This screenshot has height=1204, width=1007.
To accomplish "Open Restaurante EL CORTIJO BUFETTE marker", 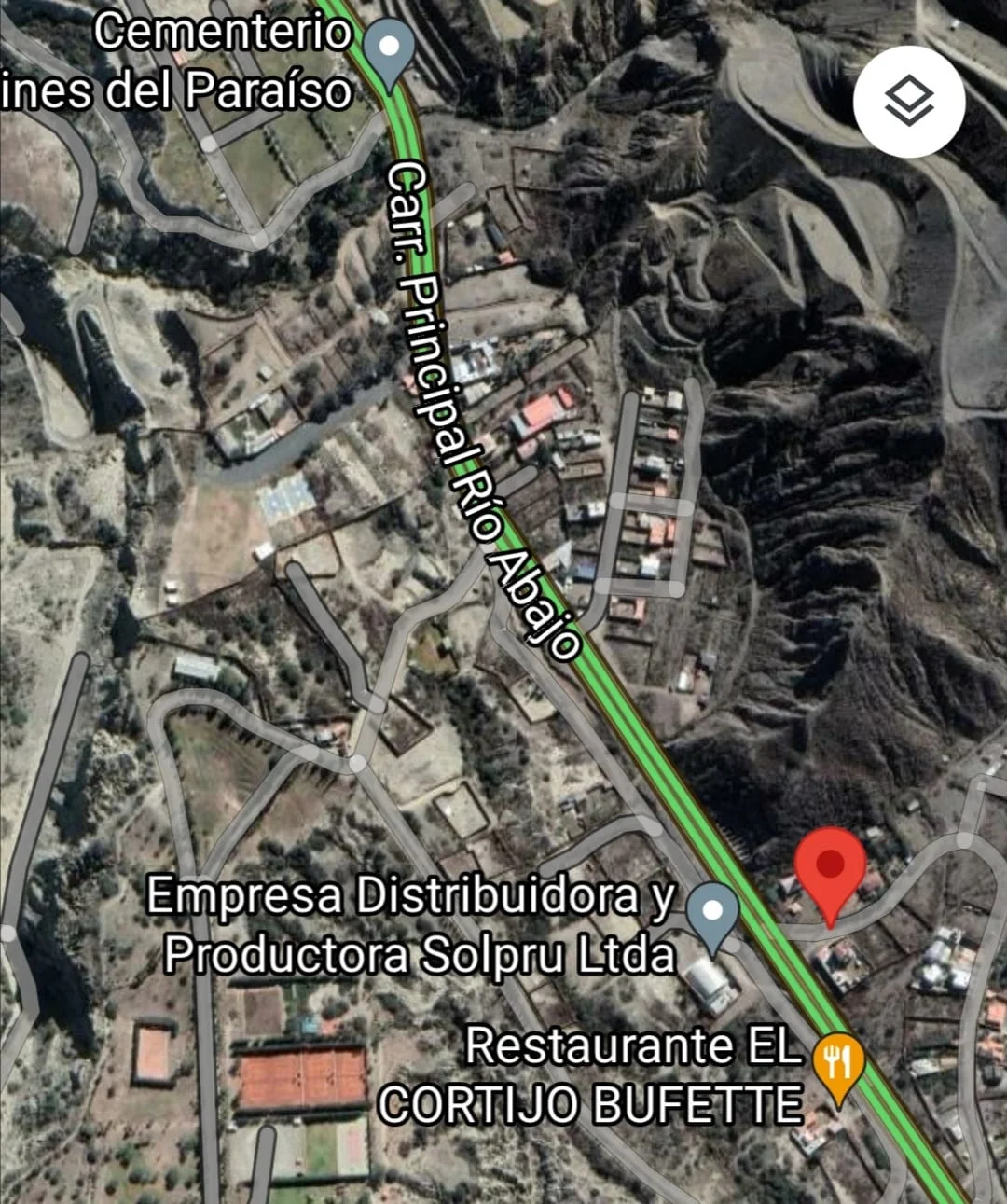I will (838, 1063).
